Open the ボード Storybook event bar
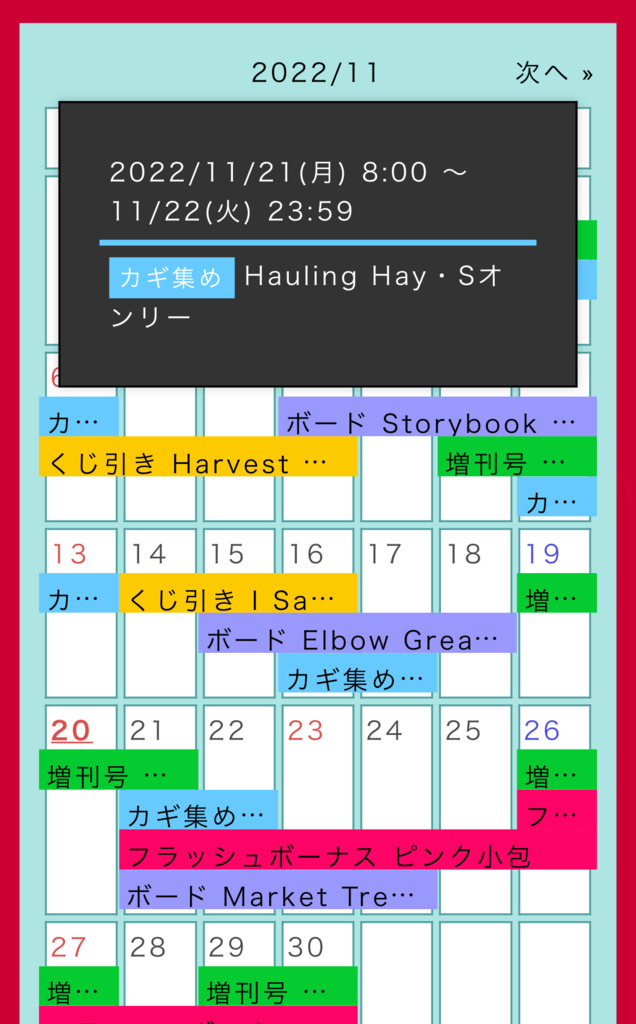The width and height of the screenshot is (636, 1024). click(x=437, y=417)
